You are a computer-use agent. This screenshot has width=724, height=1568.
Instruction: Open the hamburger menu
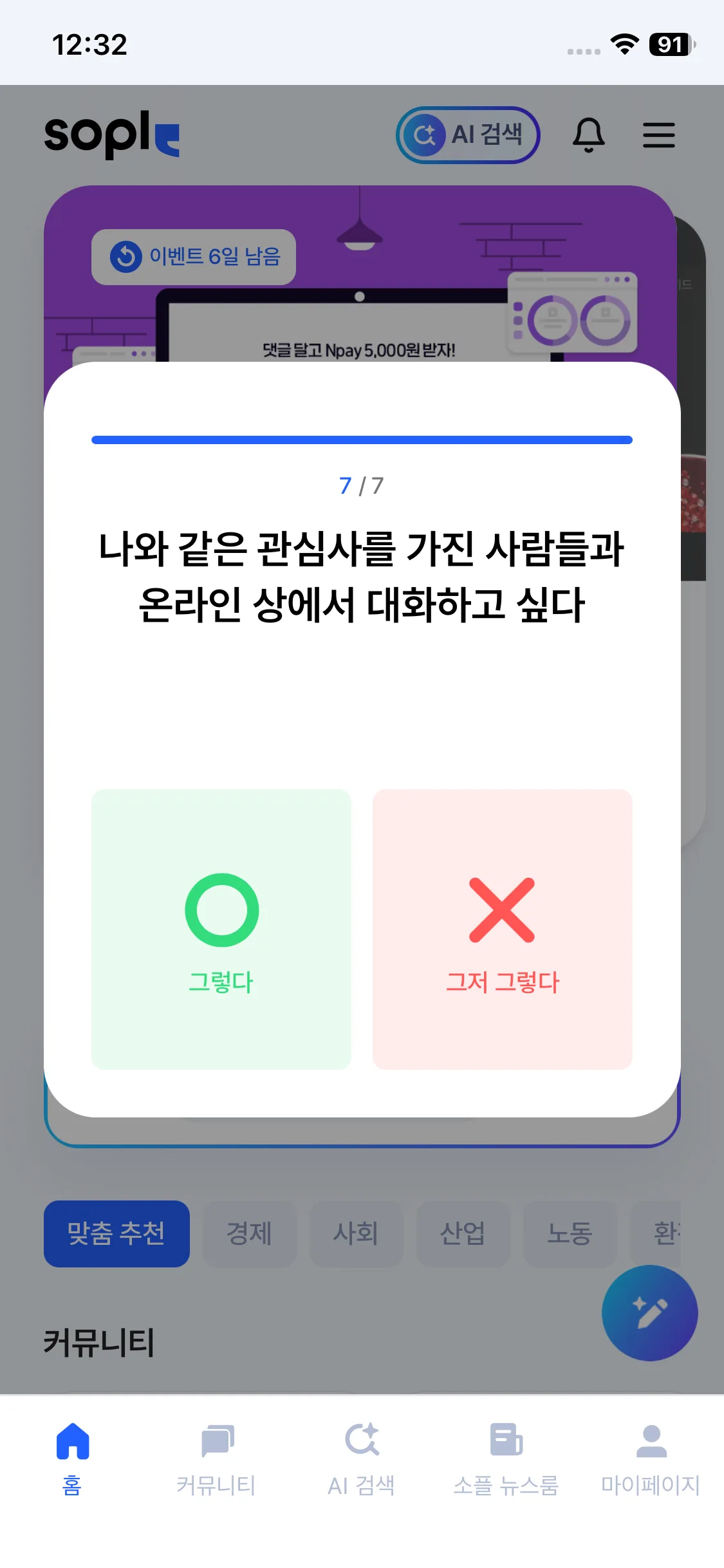[659, 136]
